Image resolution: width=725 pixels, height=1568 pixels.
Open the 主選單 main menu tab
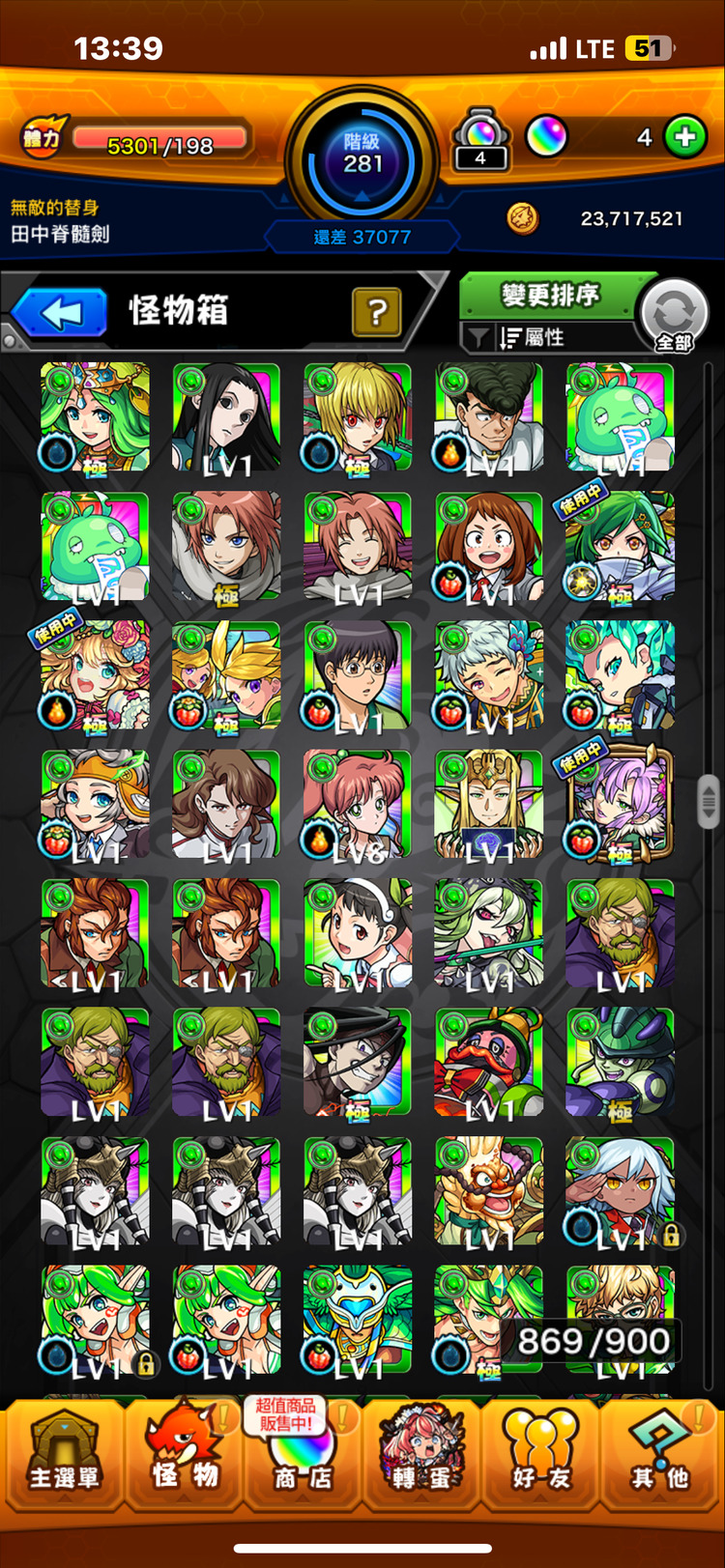click(x=64, y=1451)
